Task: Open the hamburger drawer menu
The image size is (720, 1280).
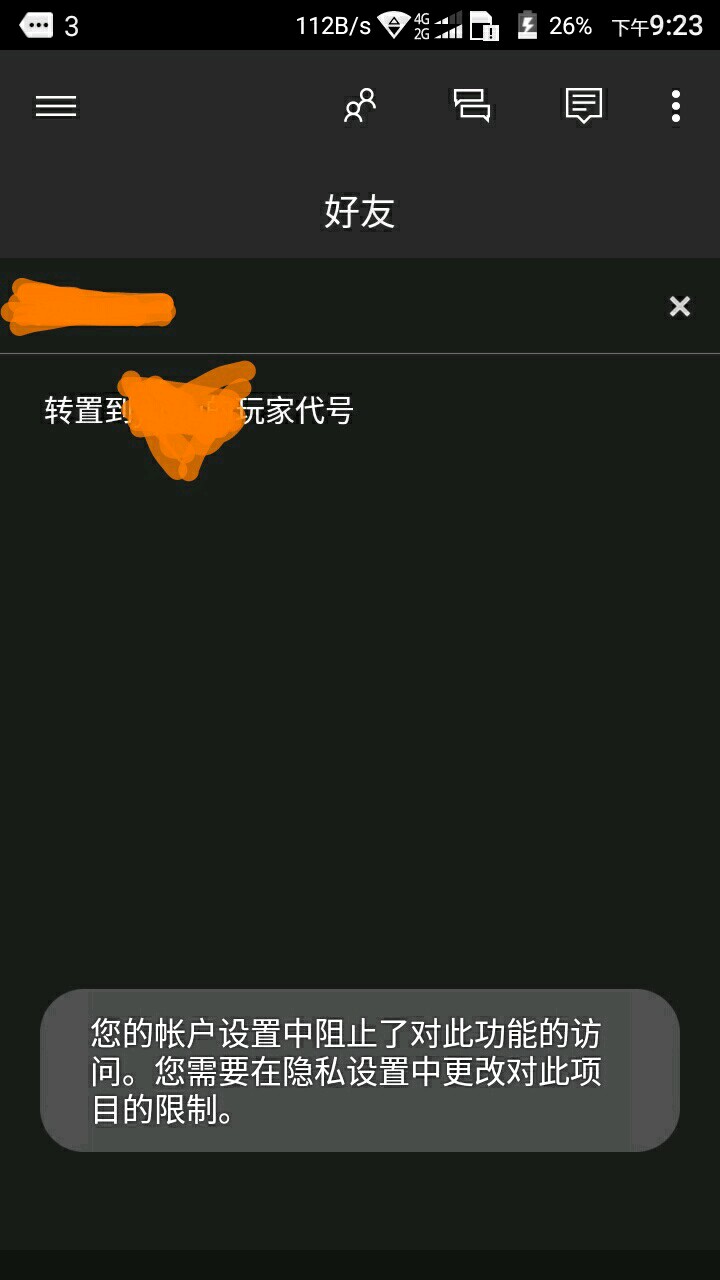Action: [x=56, y=106]
